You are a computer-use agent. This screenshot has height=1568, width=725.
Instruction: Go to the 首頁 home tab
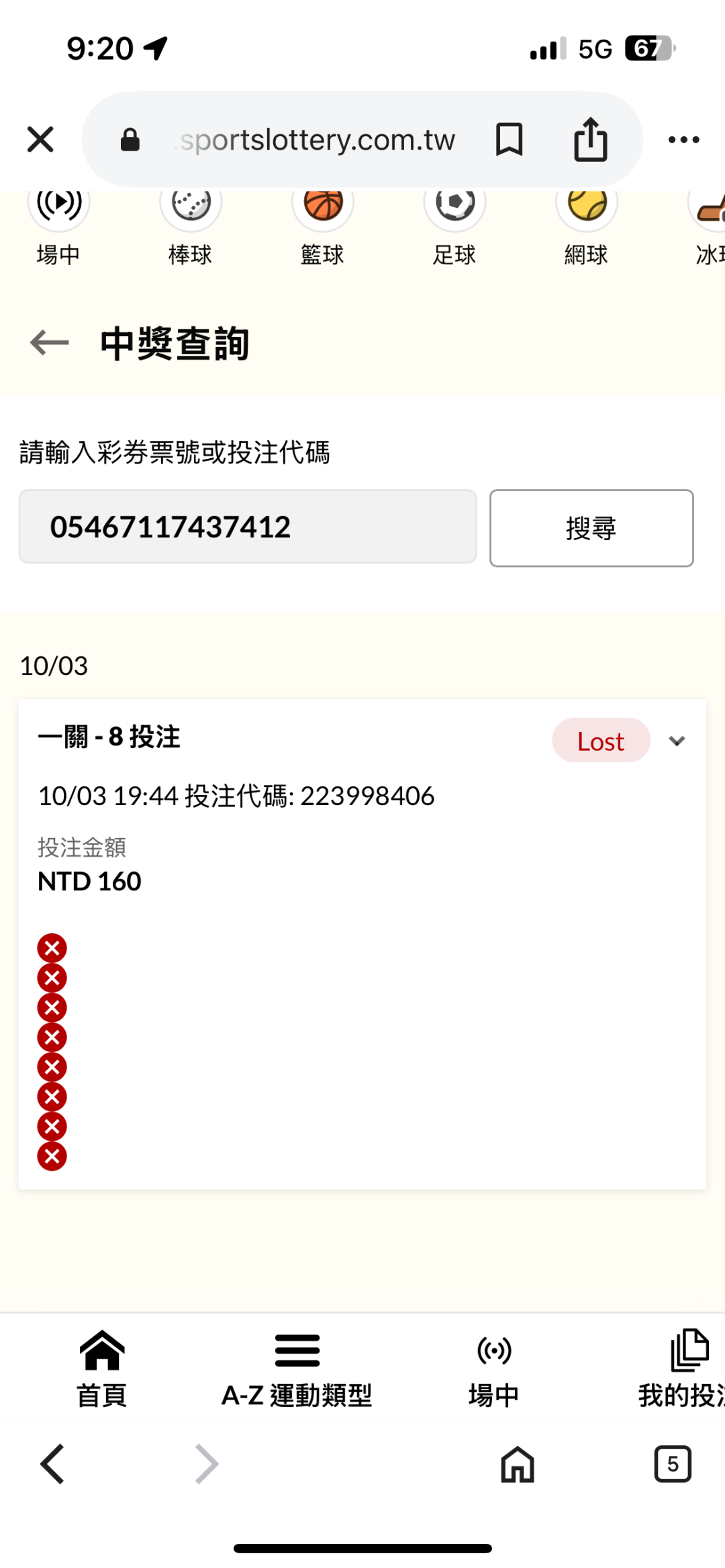tap(102, 1367)
